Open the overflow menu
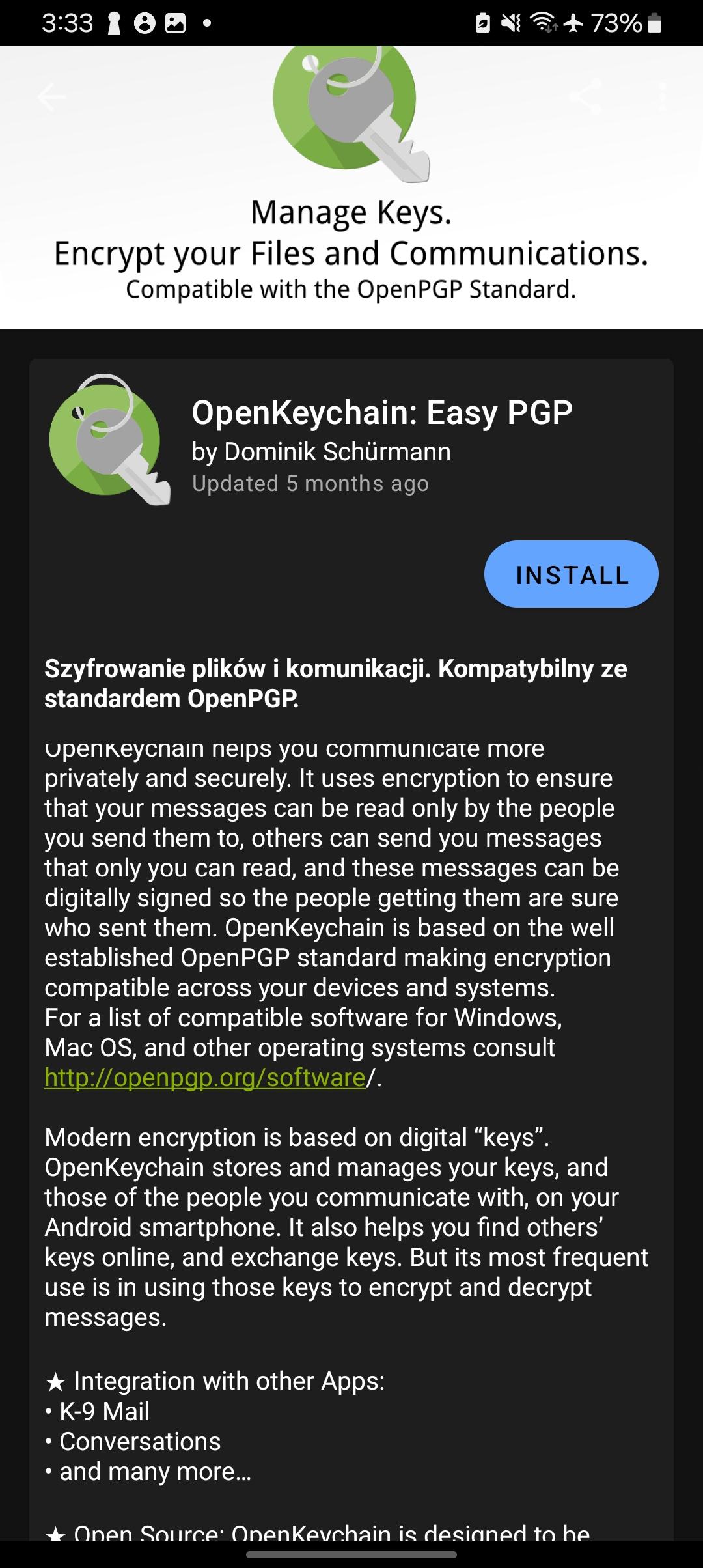The width and height of the screenshot is (703, 1568). pos(662,97)
